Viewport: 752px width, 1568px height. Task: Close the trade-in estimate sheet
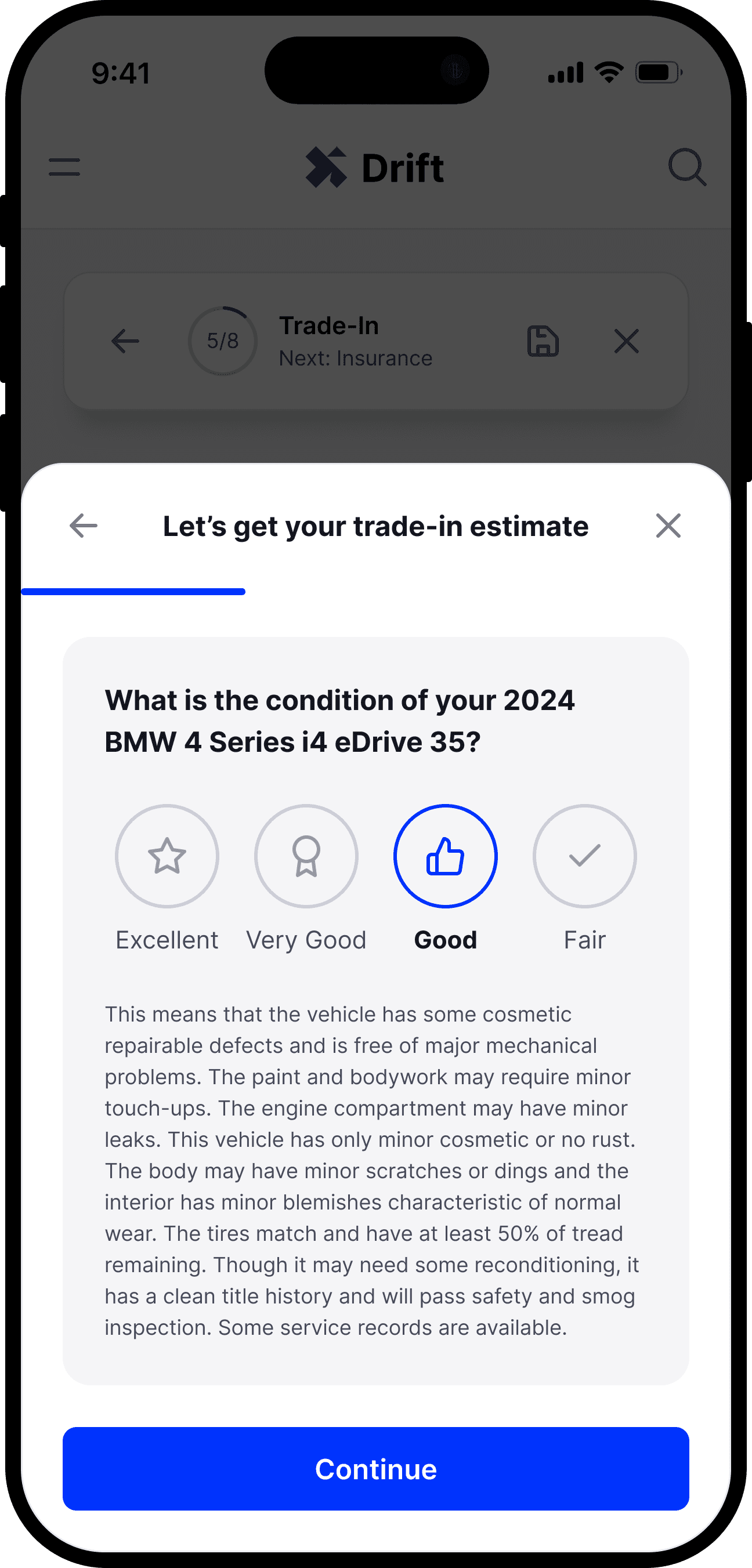coord(668,526)
